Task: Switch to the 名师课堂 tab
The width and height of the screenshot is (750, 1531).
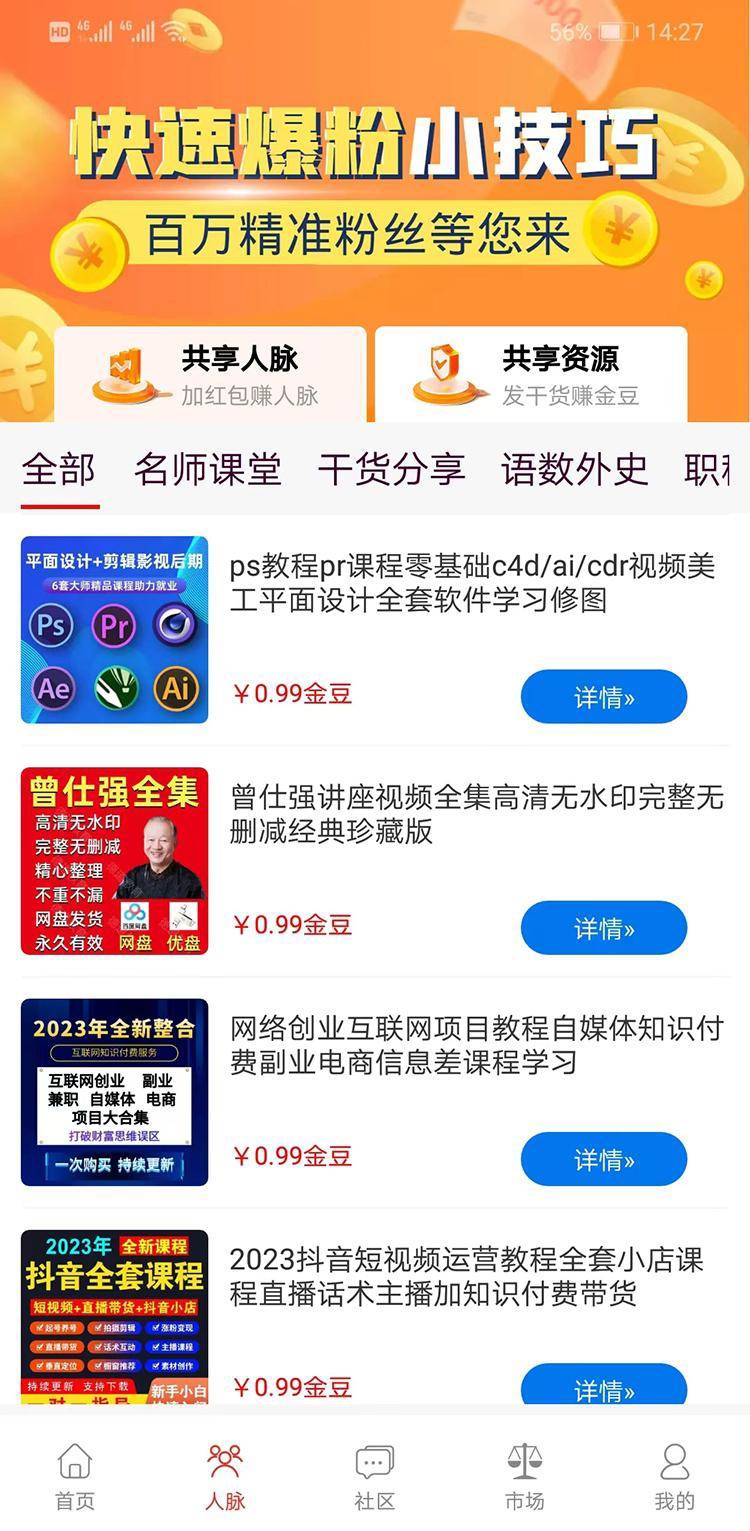Action: 208,469
